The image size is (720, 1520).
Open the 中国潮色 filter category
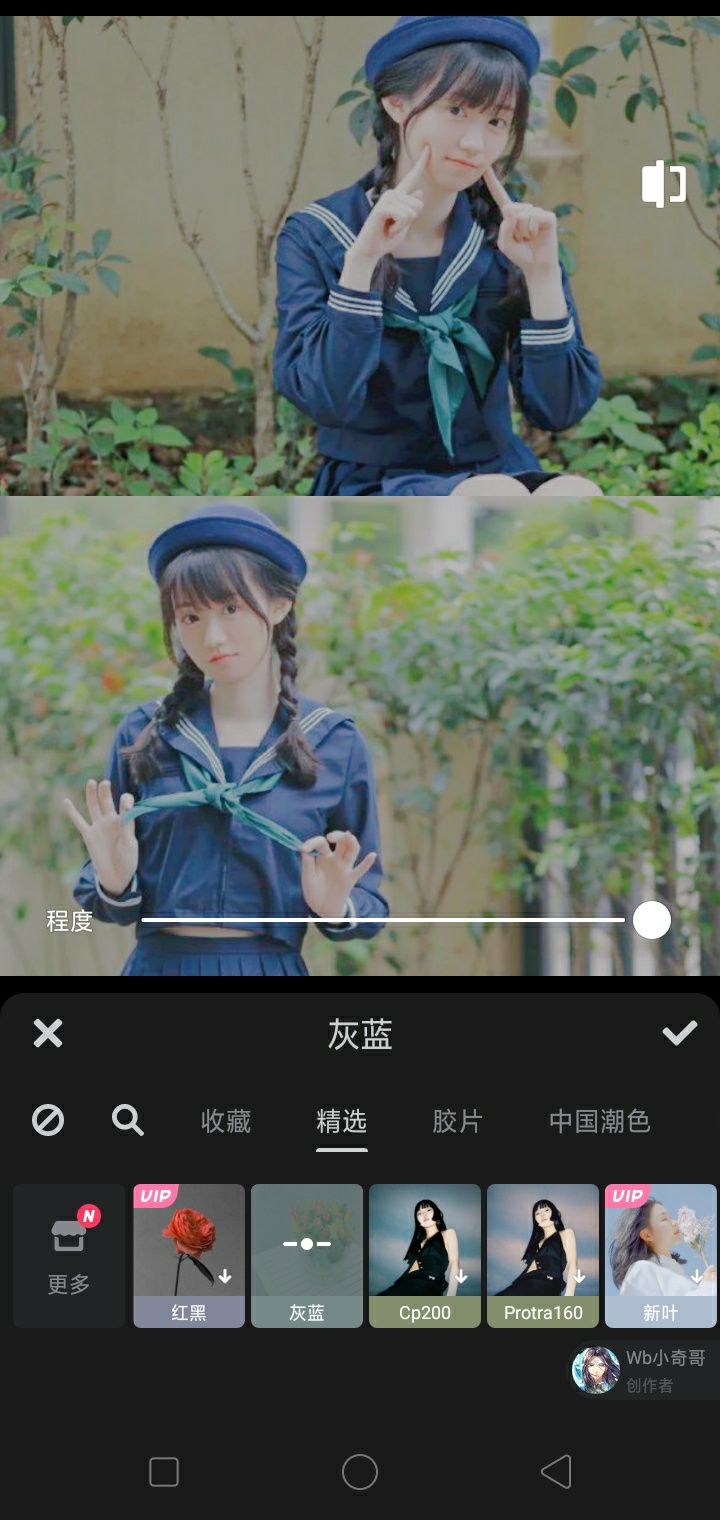600,1121
